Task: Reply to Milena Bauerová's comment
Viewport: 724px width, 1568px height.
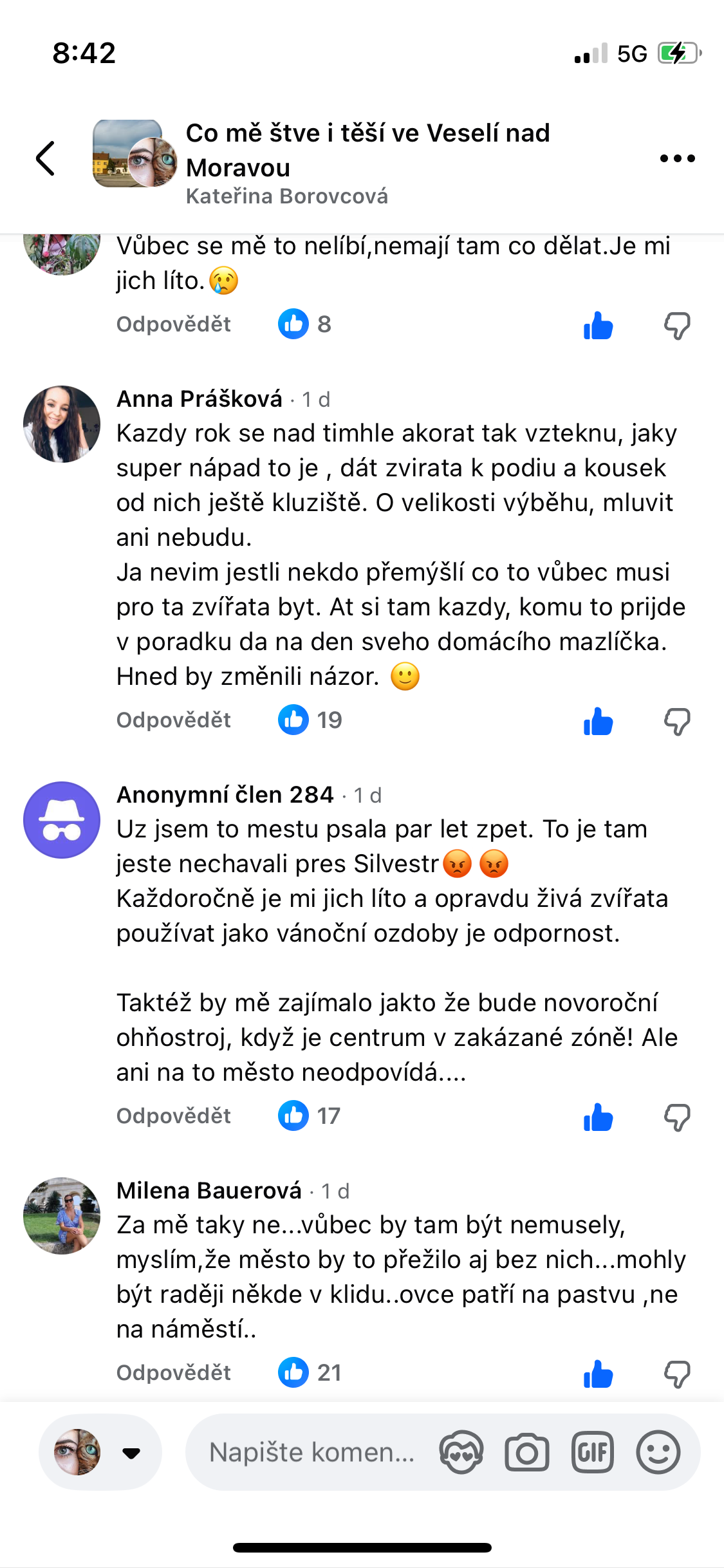Action: click(x=173, y=1372)
